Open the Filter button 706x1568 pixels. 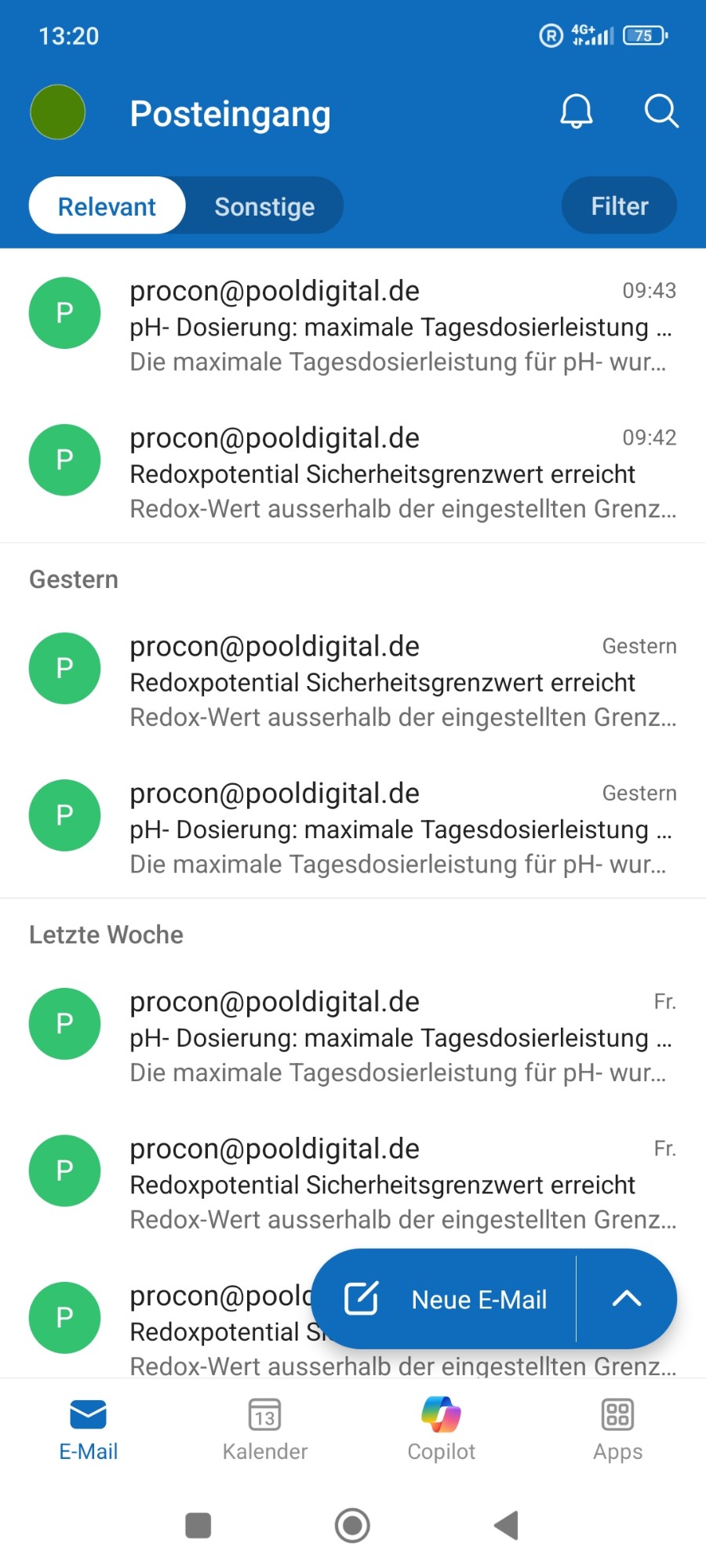(619, 205)
